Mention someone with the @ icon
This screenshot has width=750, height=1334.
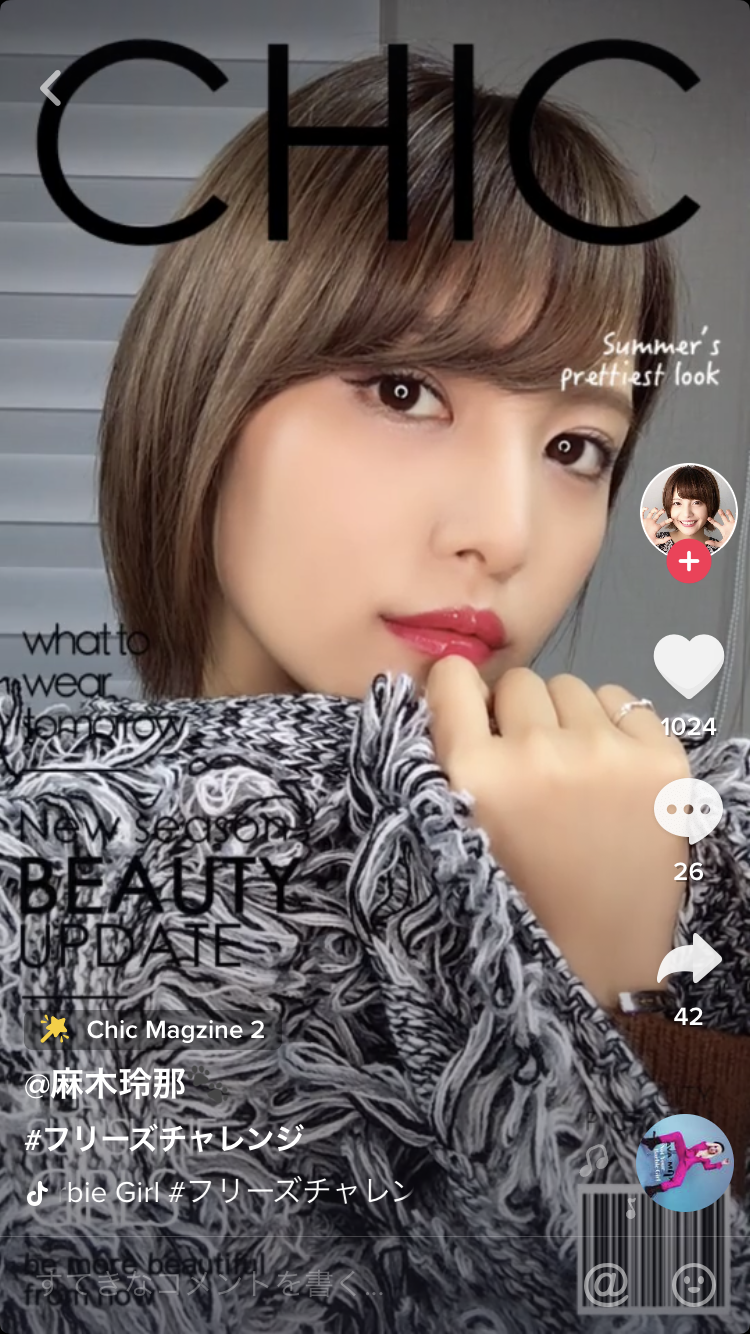coord(604,1284)
